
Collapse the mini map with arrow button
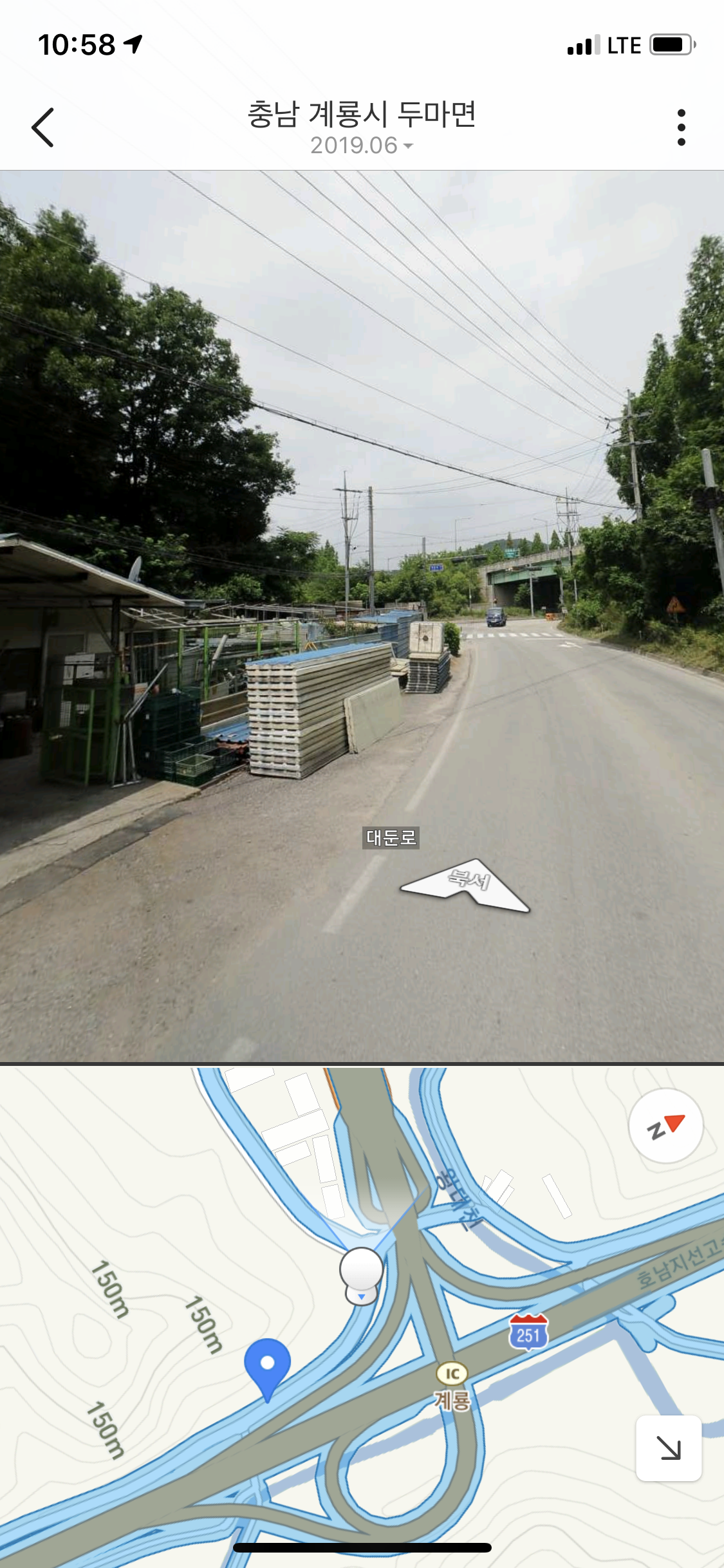(668, 1448)
